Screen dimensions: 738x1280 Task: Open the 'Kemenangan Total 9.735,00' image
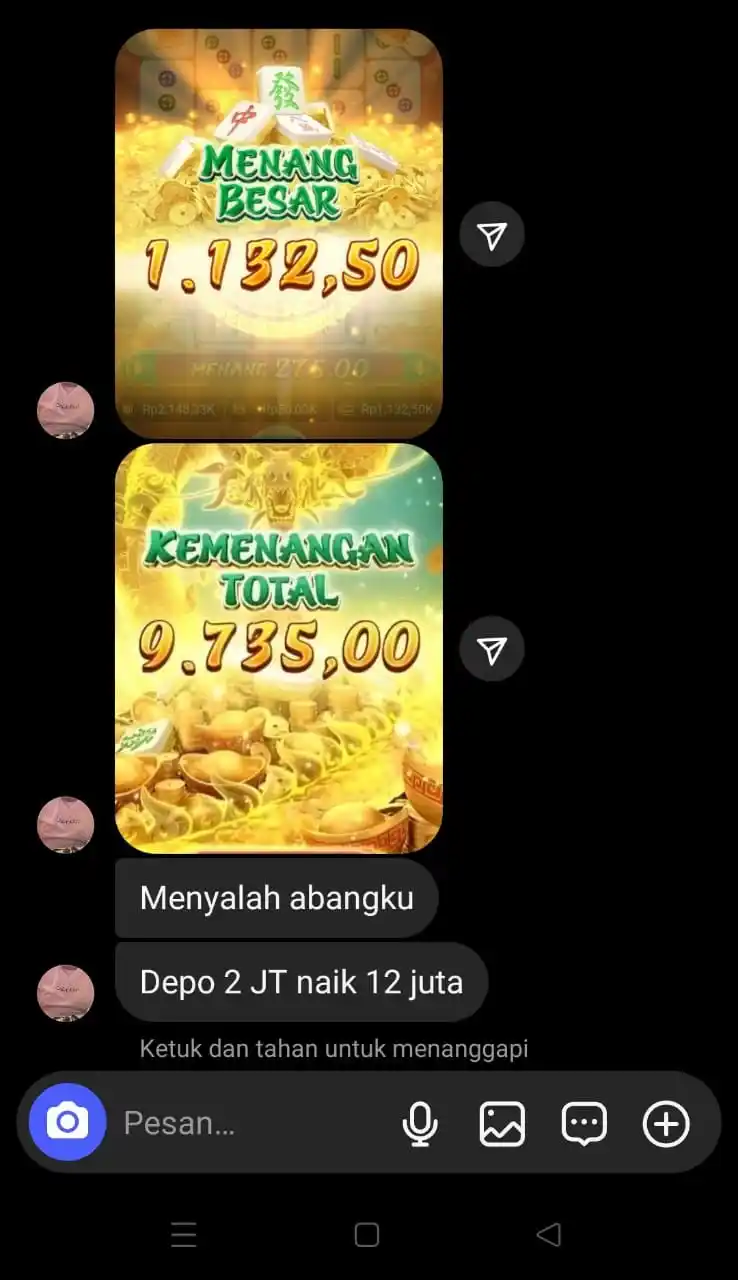click(x=278, y=648)
